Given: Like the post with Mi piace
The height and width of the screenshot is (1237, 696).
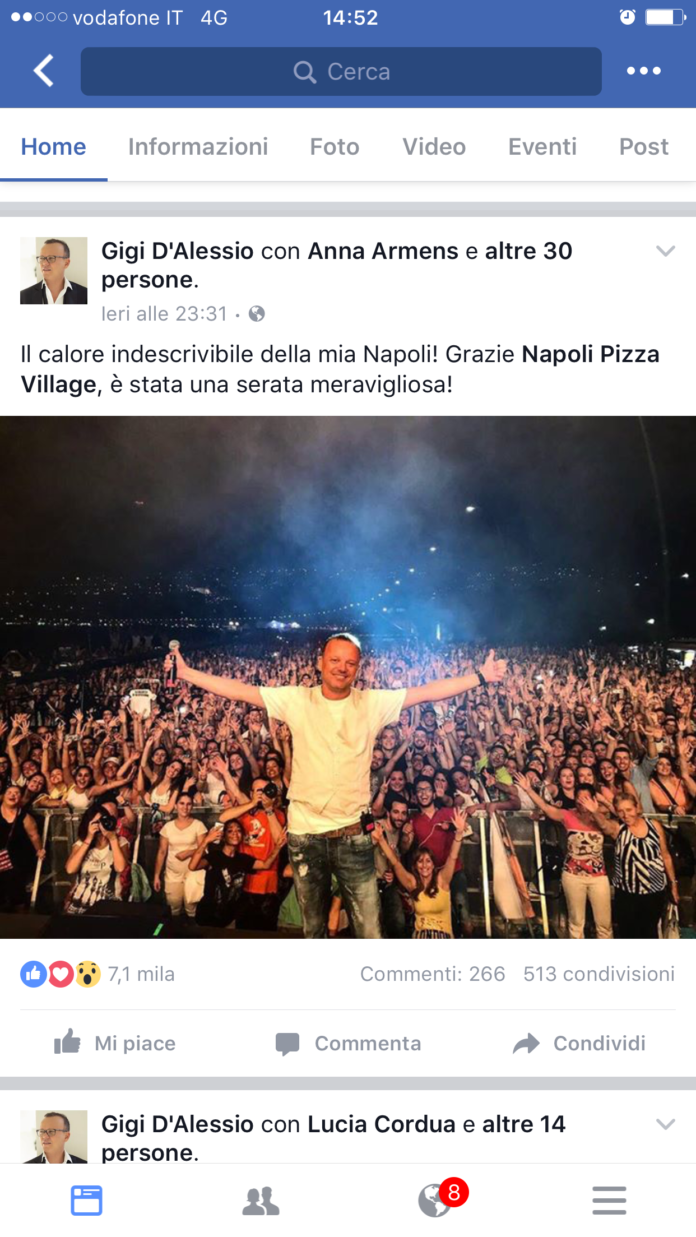Looking at the screenshot, I should click(x=115, y=1043).
